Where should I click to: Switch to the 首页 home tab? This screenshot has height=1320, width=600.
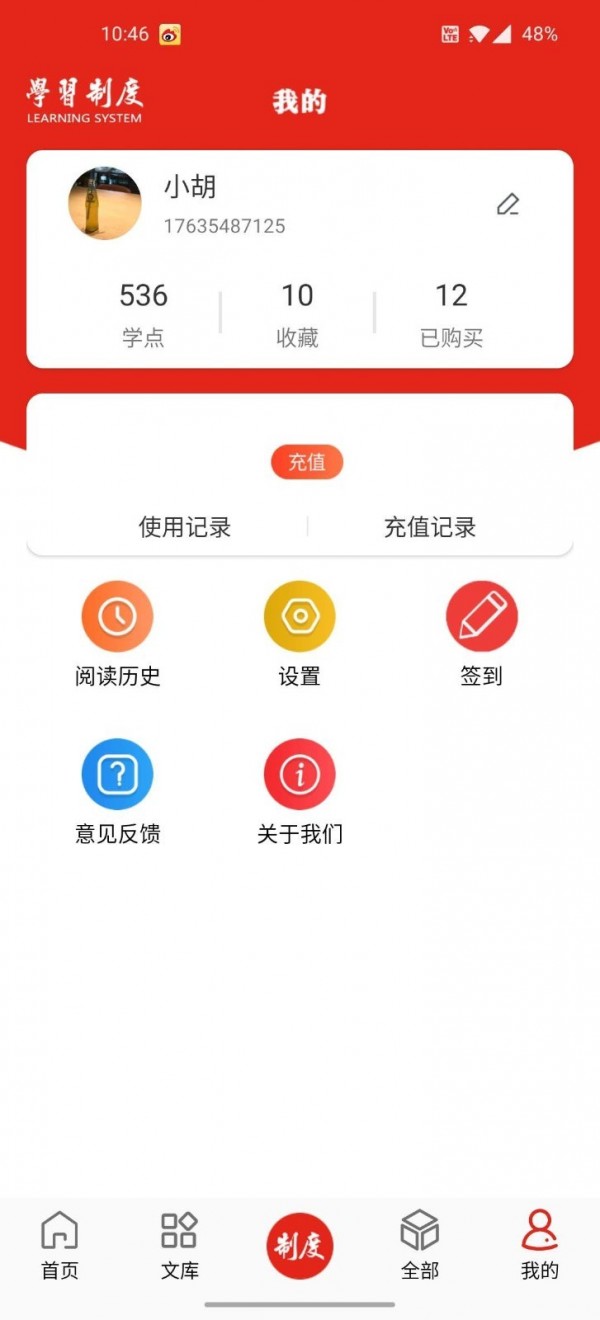pos(59,1246)
